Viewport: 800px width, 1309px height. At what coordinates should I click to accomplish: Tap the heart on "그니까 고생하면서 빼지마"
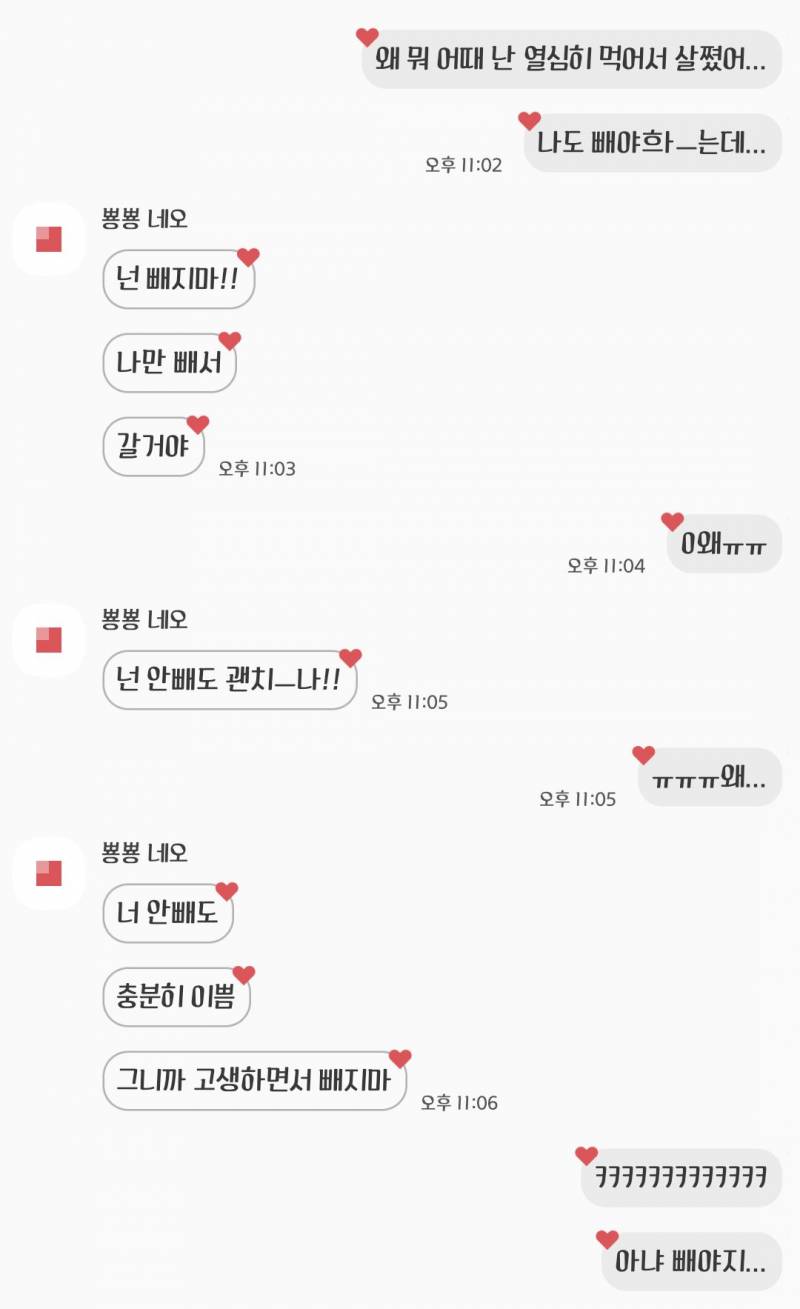(399, 1057)
